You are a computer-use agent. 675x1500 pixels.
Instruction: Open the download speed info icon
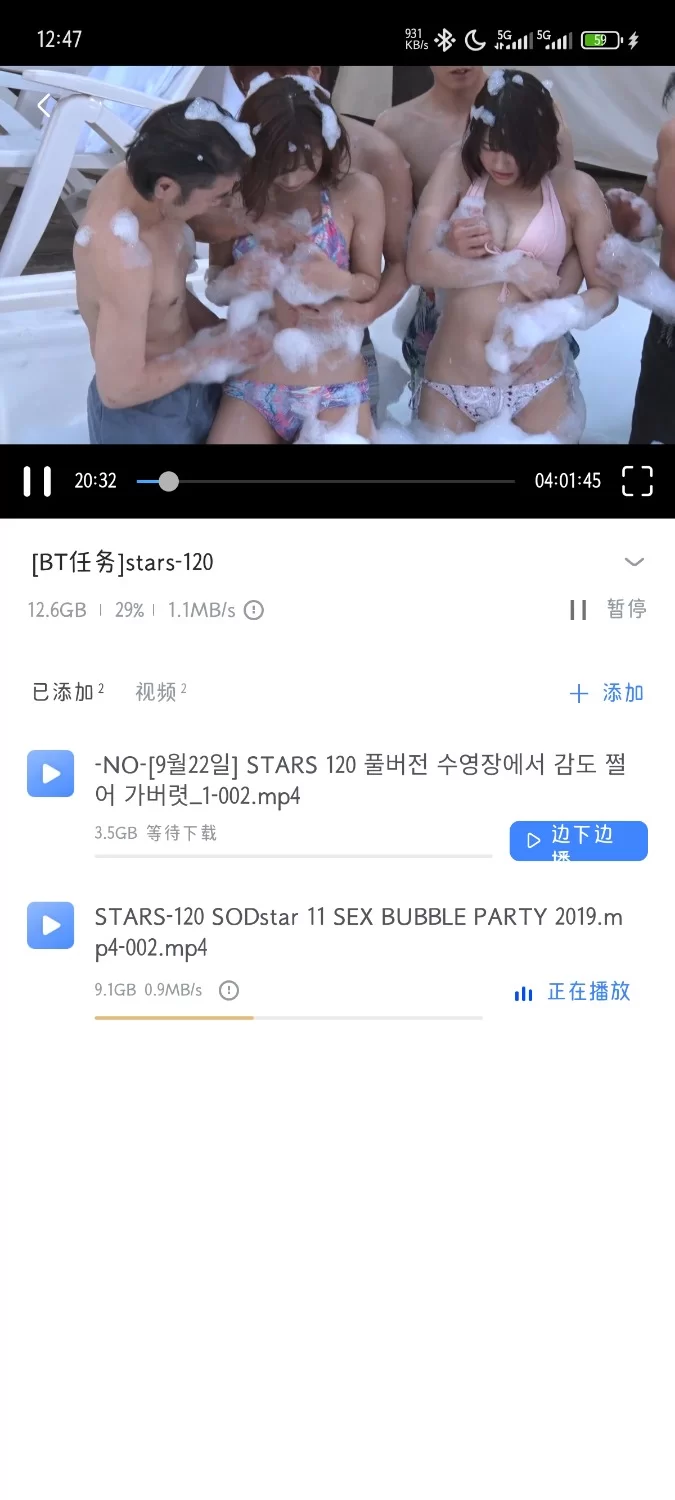tap(254, 610)
